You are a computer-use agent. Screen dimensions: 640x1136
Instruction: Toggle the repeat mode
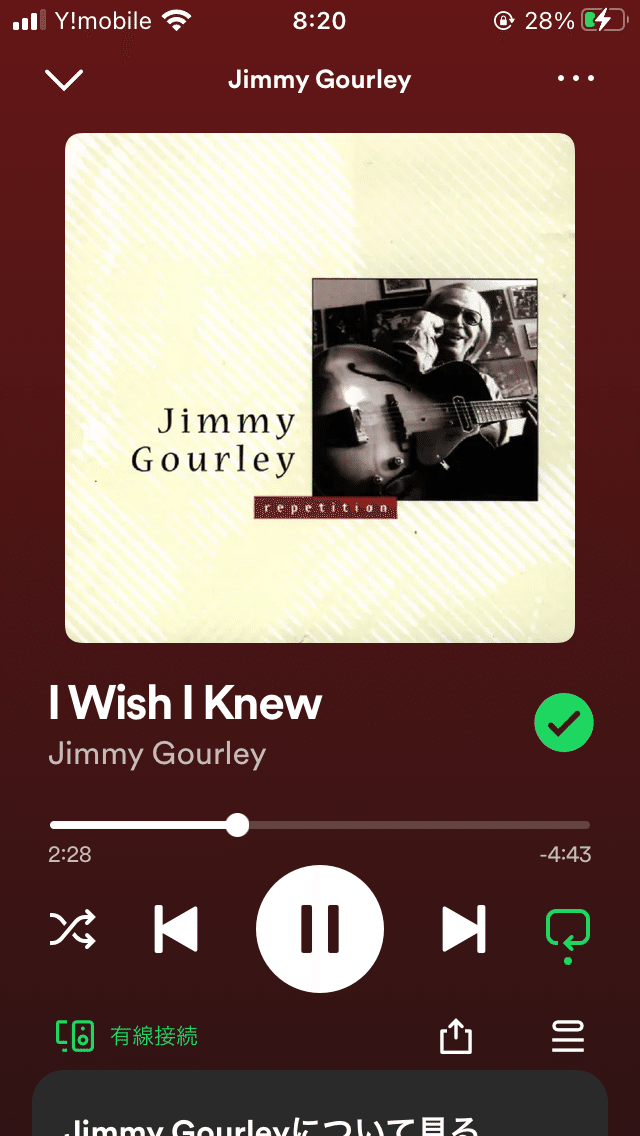tap(567, 931)
